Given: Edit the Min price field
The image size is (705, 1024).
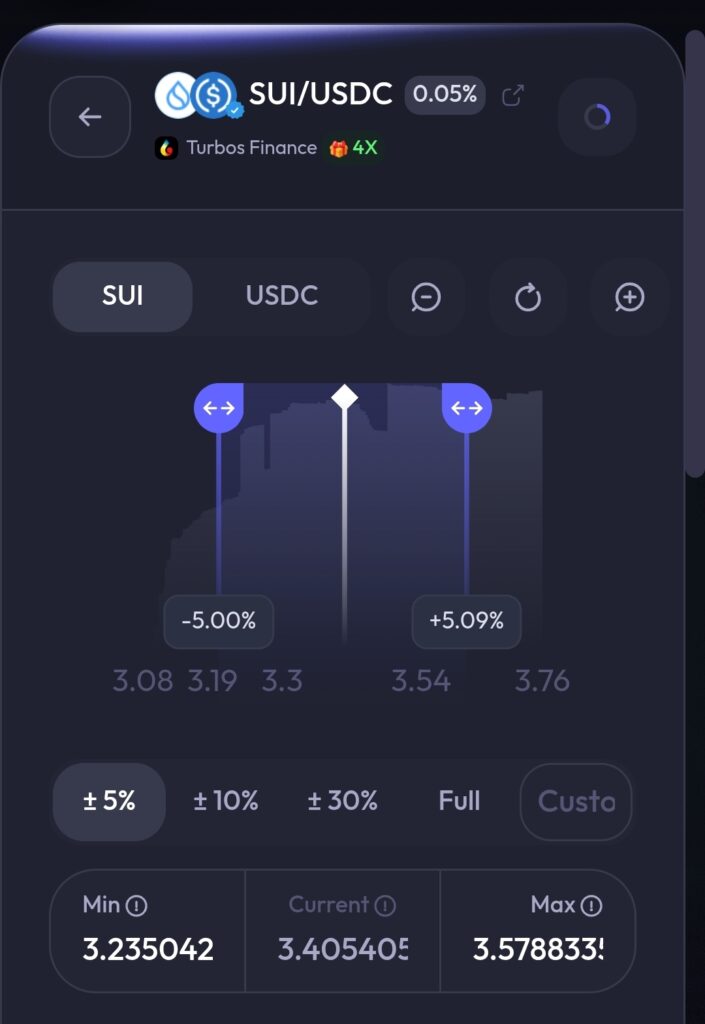Looking at the screenshot, I should (148, 949).
